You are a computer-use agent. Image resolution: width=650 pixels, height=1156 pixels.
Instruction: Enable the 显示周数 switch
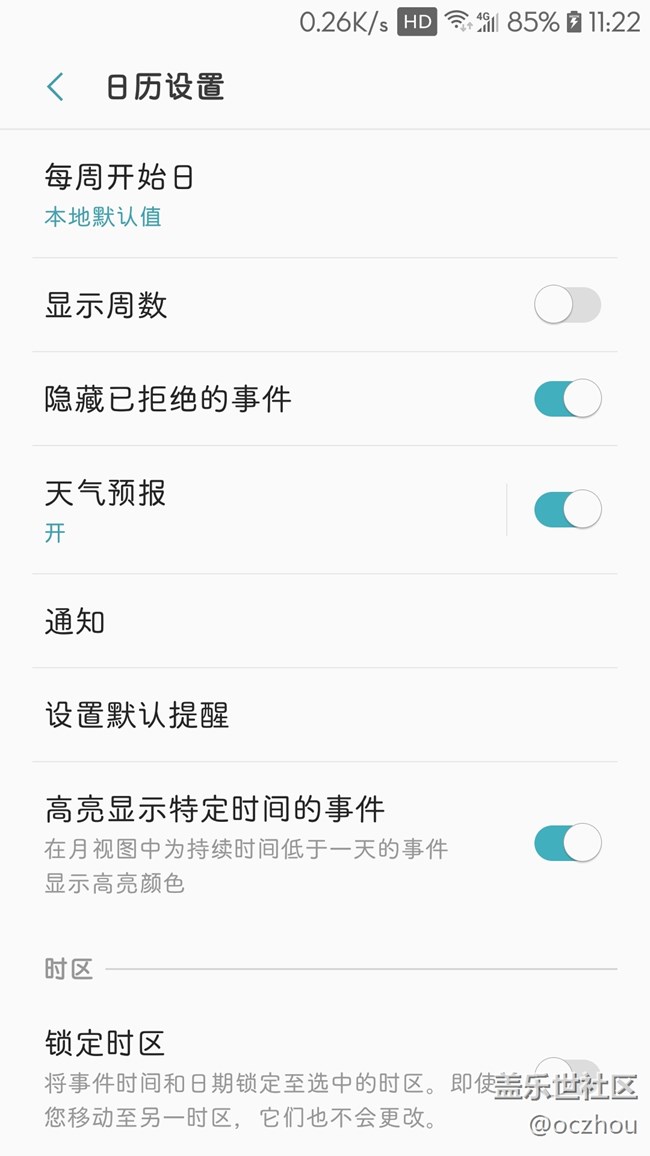click(x=567, y=305)
